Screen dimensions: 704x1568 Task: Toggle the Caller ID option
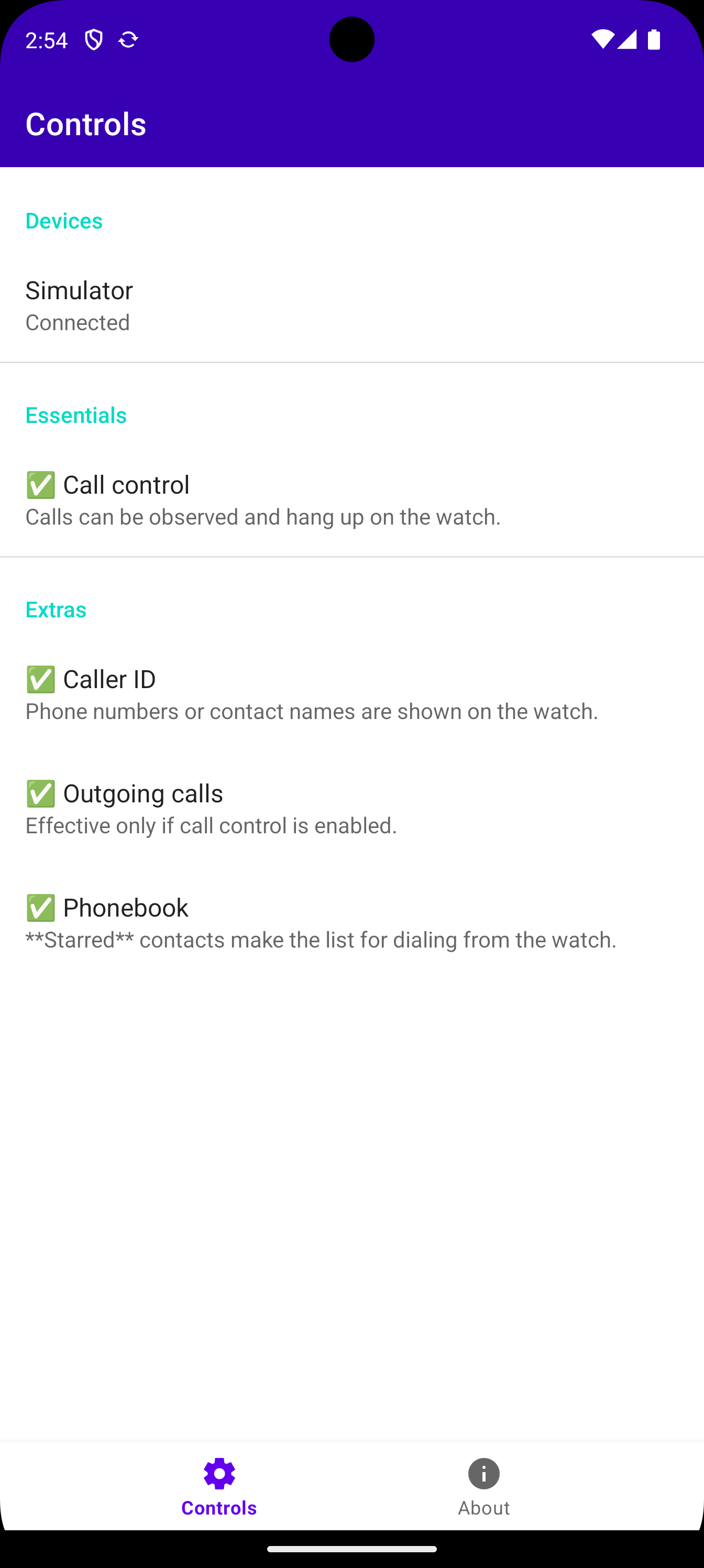pos(351,694)
